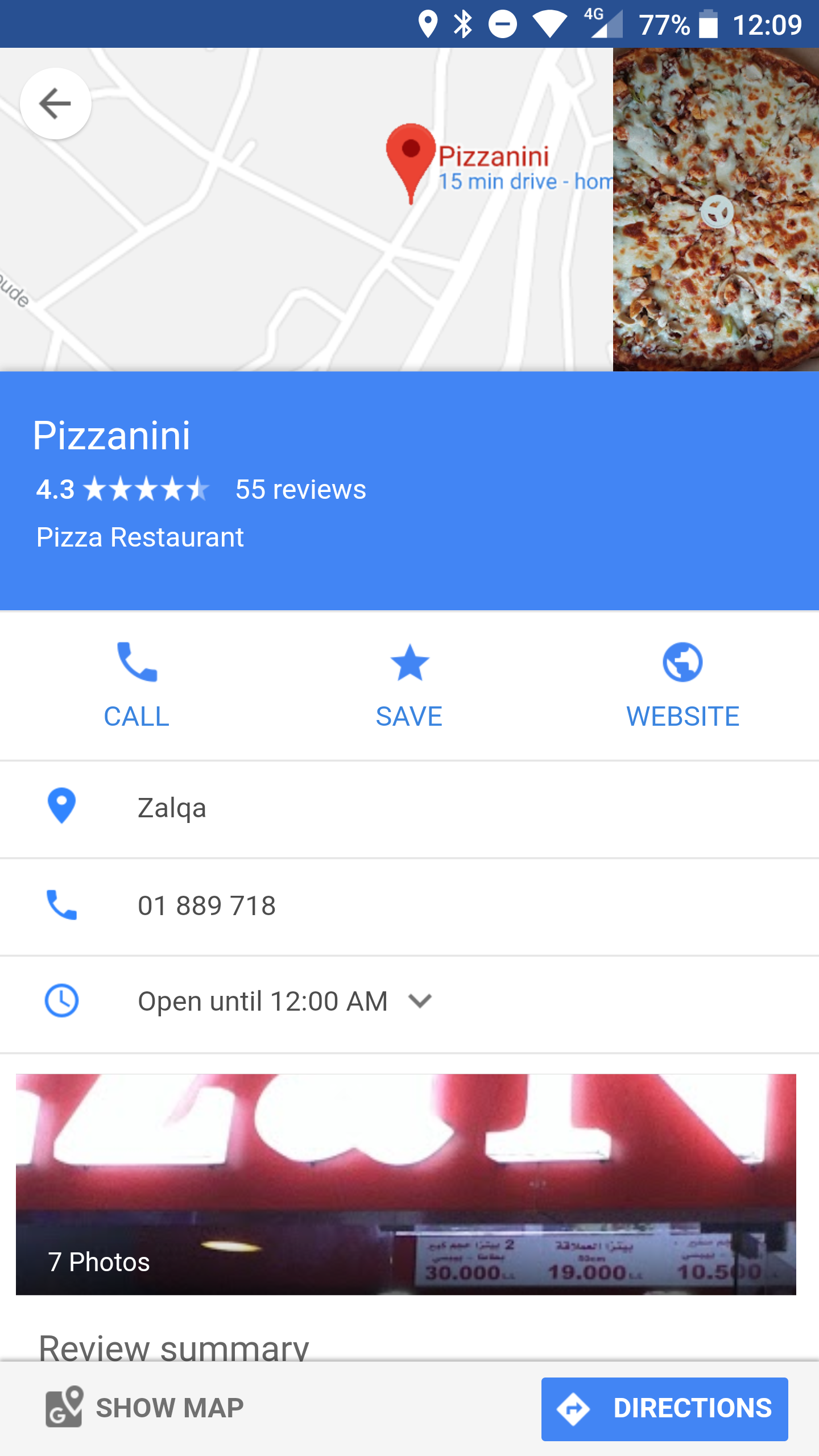Tap the Show Map icon

63,1408
